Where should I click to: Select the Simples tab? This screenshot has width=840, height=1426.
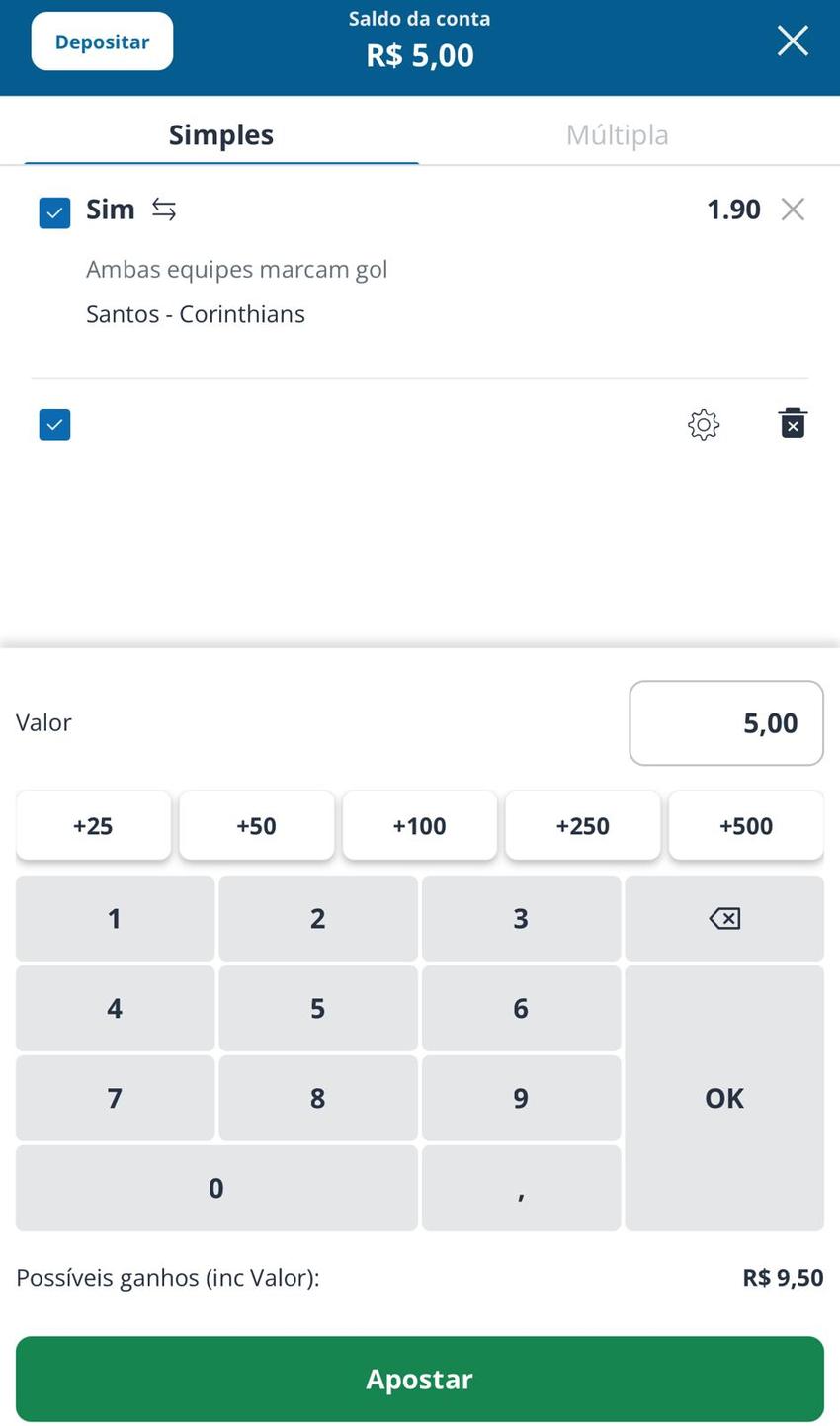click(x=221, y=134)
